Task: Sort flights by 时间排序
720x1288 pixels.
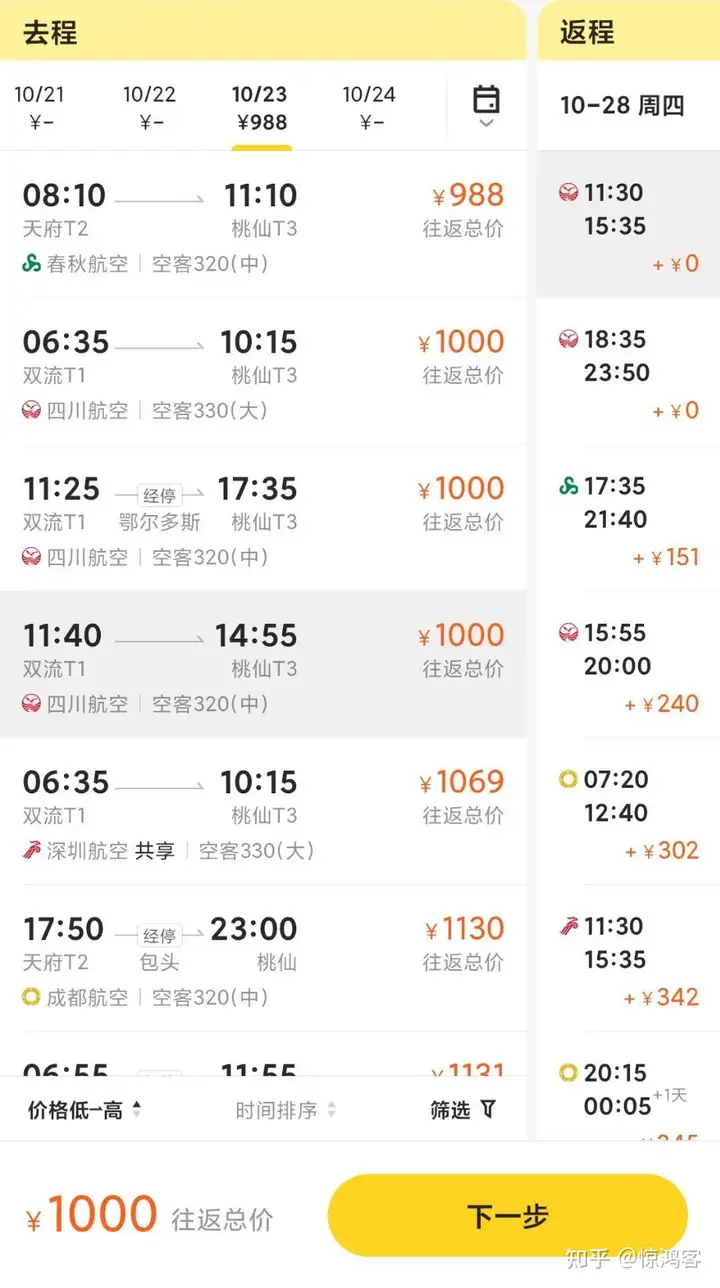Action: (286, 1109)
